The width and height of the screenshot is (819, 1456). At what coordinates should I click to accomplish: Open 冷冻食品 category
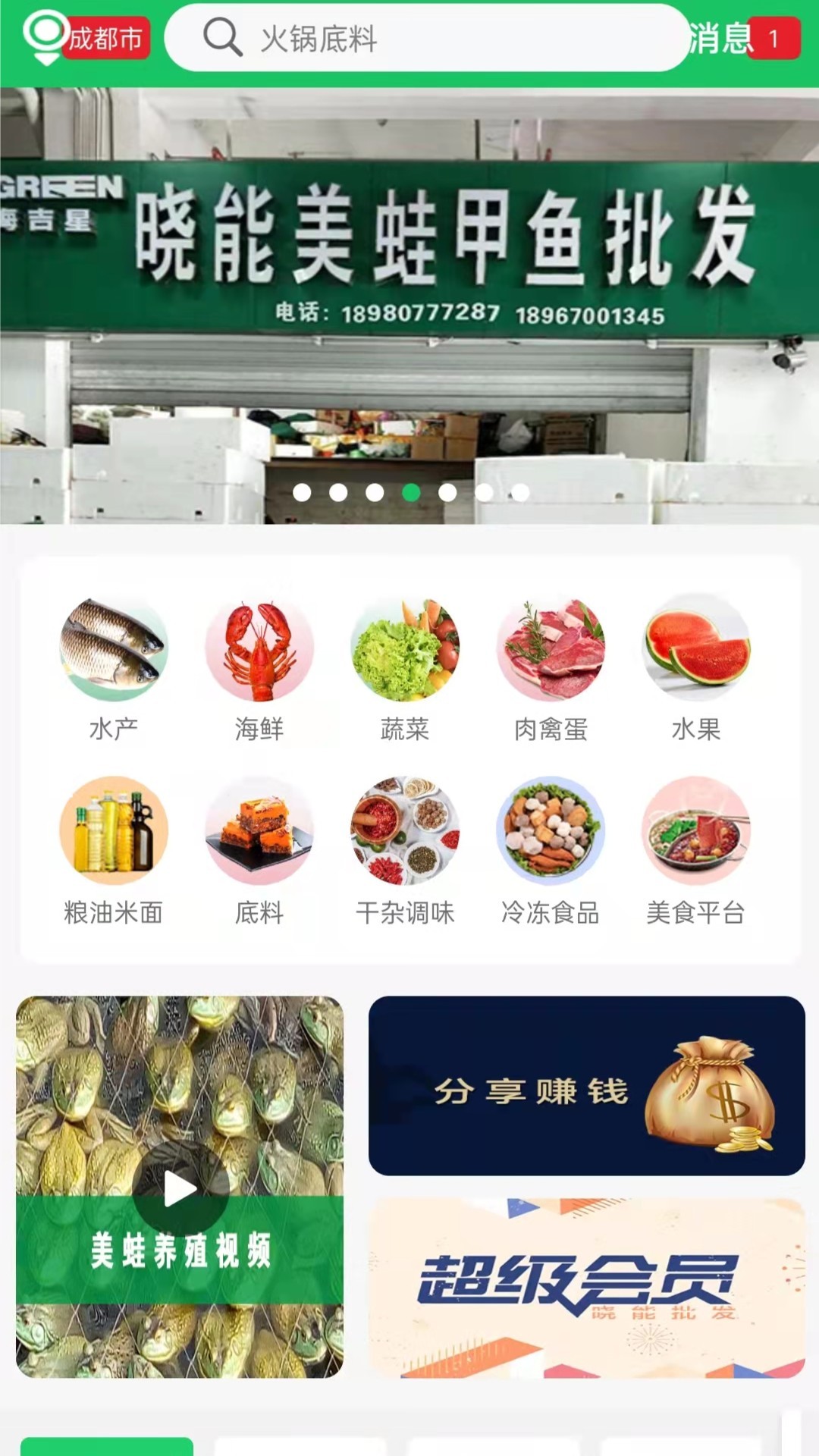[551, 851]
